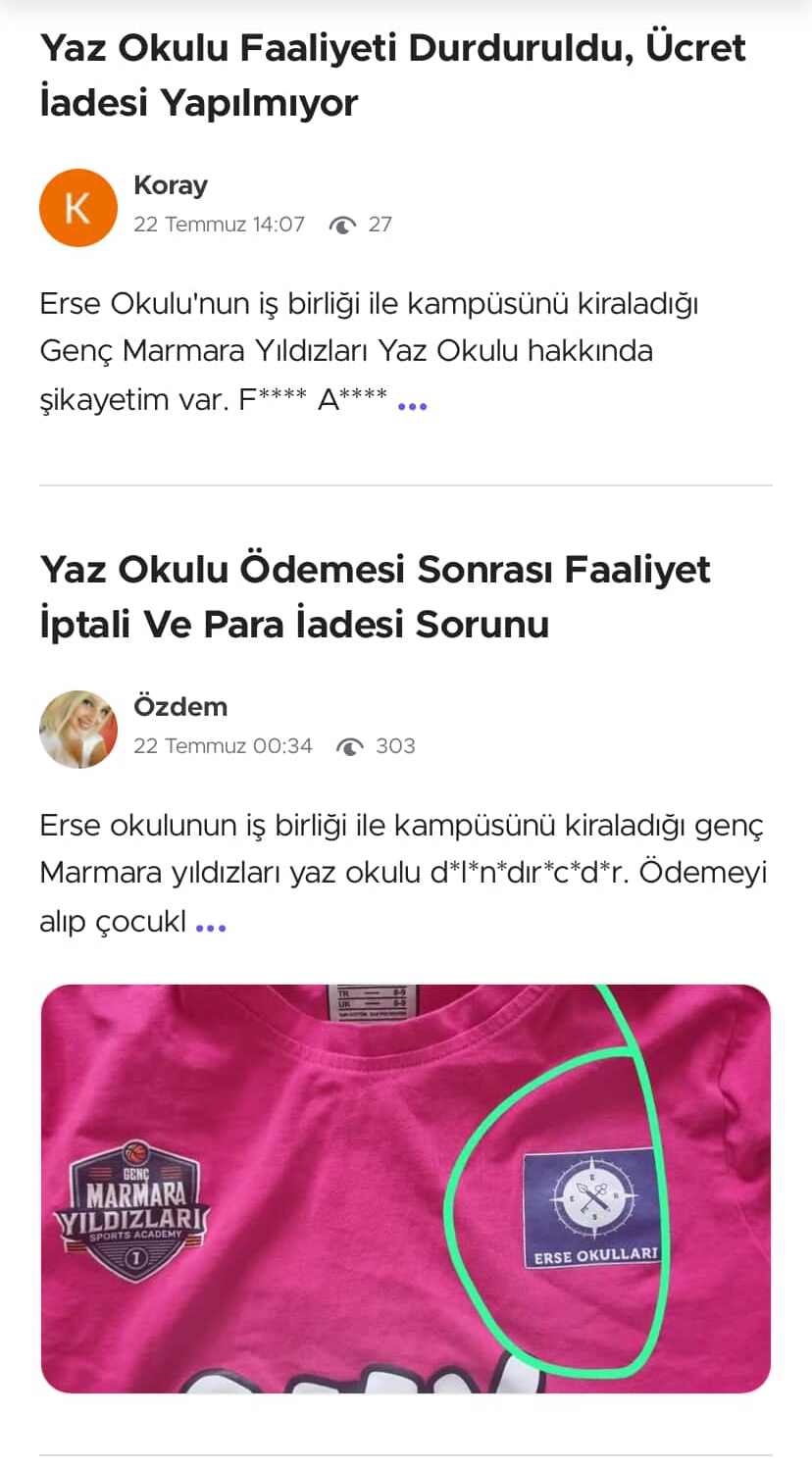
Task: Open the pink t-shirt photo in Özdem's complaint
Action: point(406,1189)
